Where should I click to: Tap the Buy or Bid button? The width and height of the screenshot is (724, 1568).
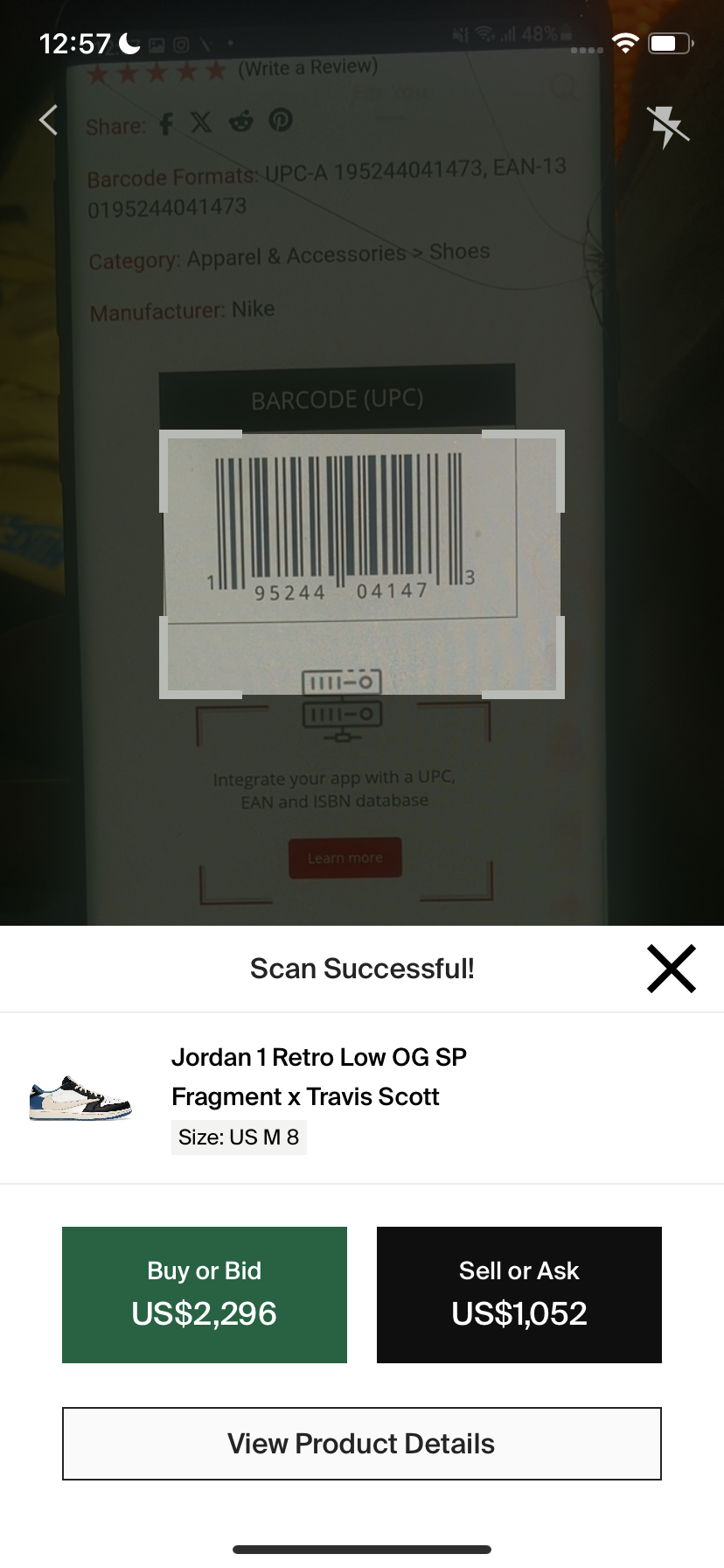click(x=204, y=1294)
